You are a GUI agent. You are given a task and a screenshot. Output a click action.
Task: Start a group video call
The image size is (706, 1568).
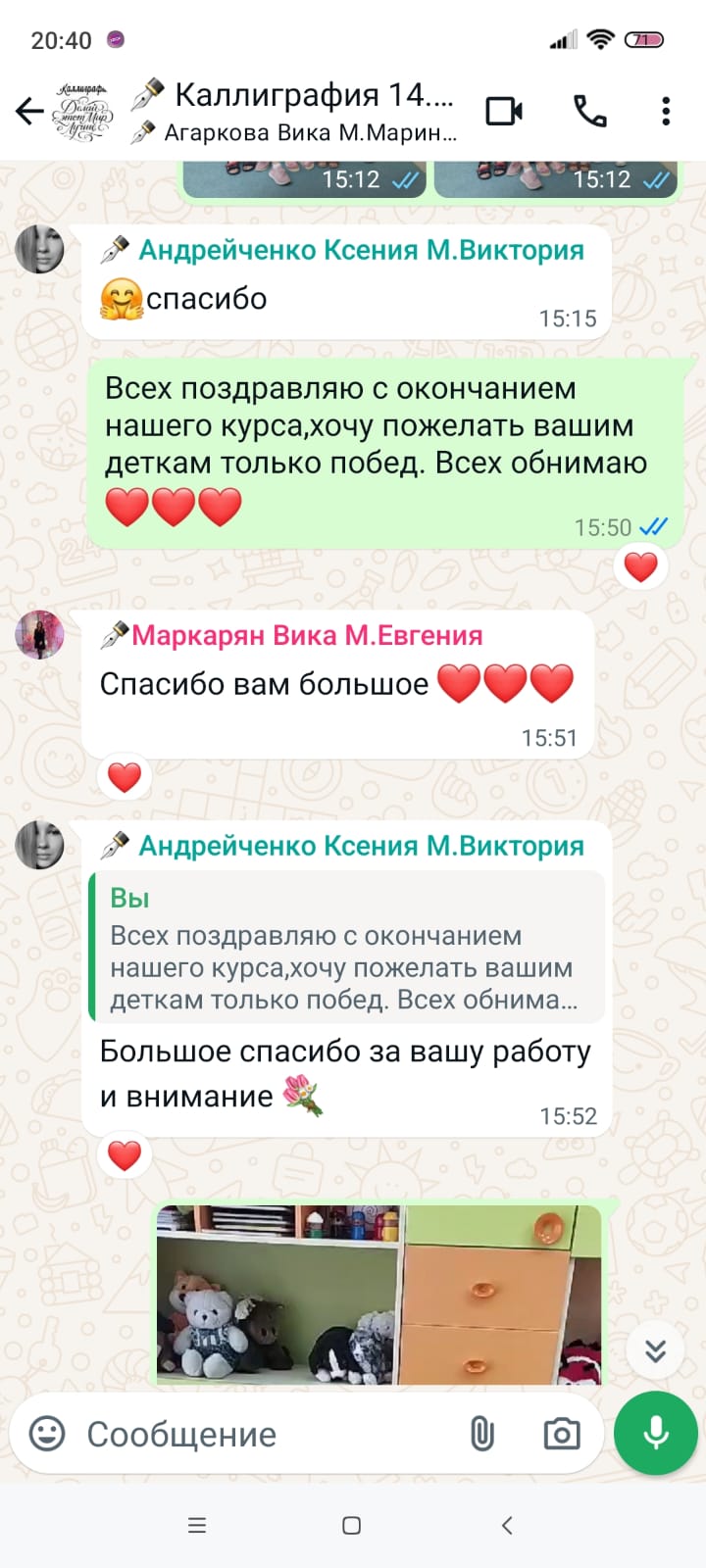pyautogui.click(x=505, y=112)
